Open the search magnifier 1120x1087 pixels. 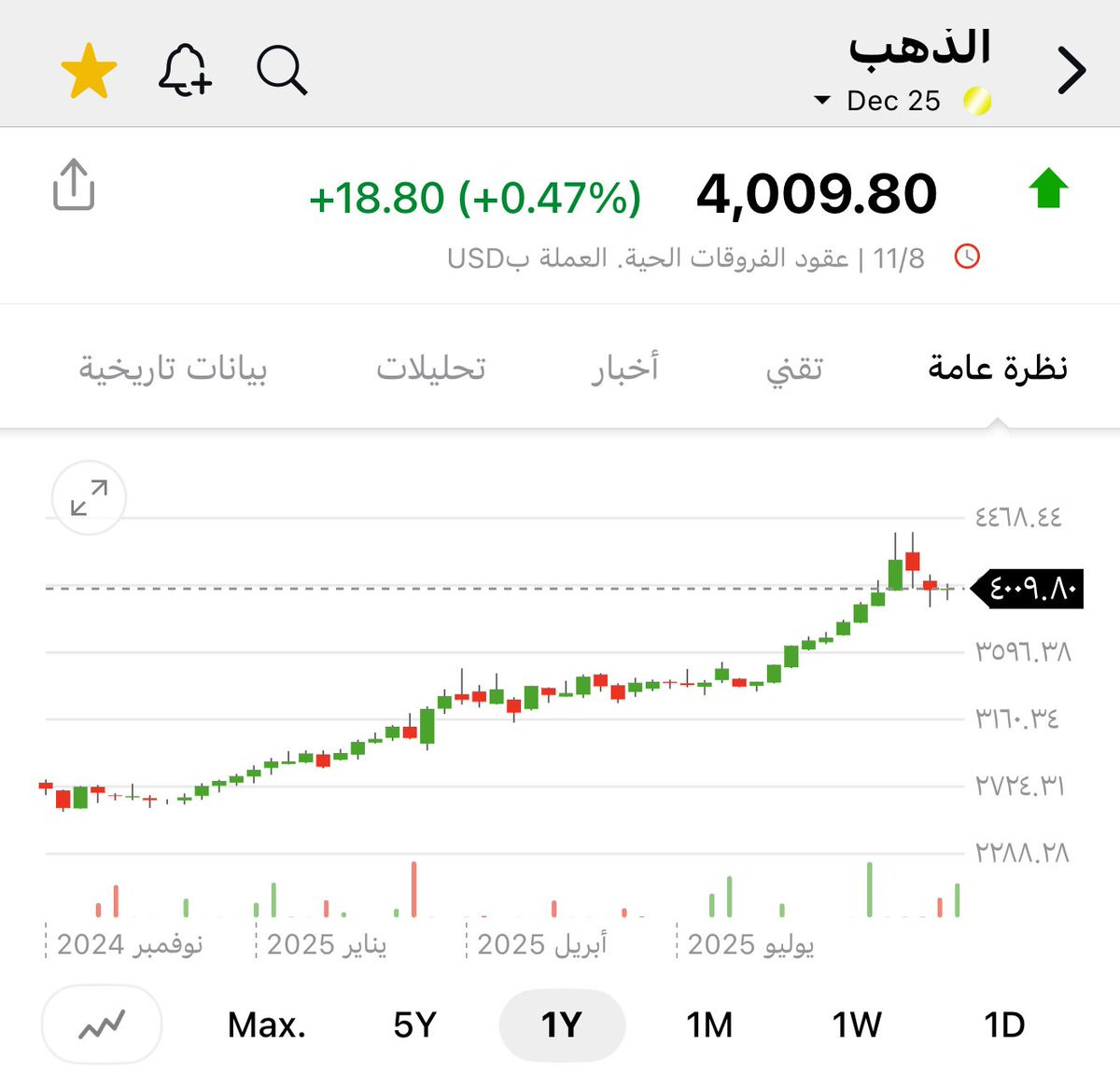click(282, 70)
